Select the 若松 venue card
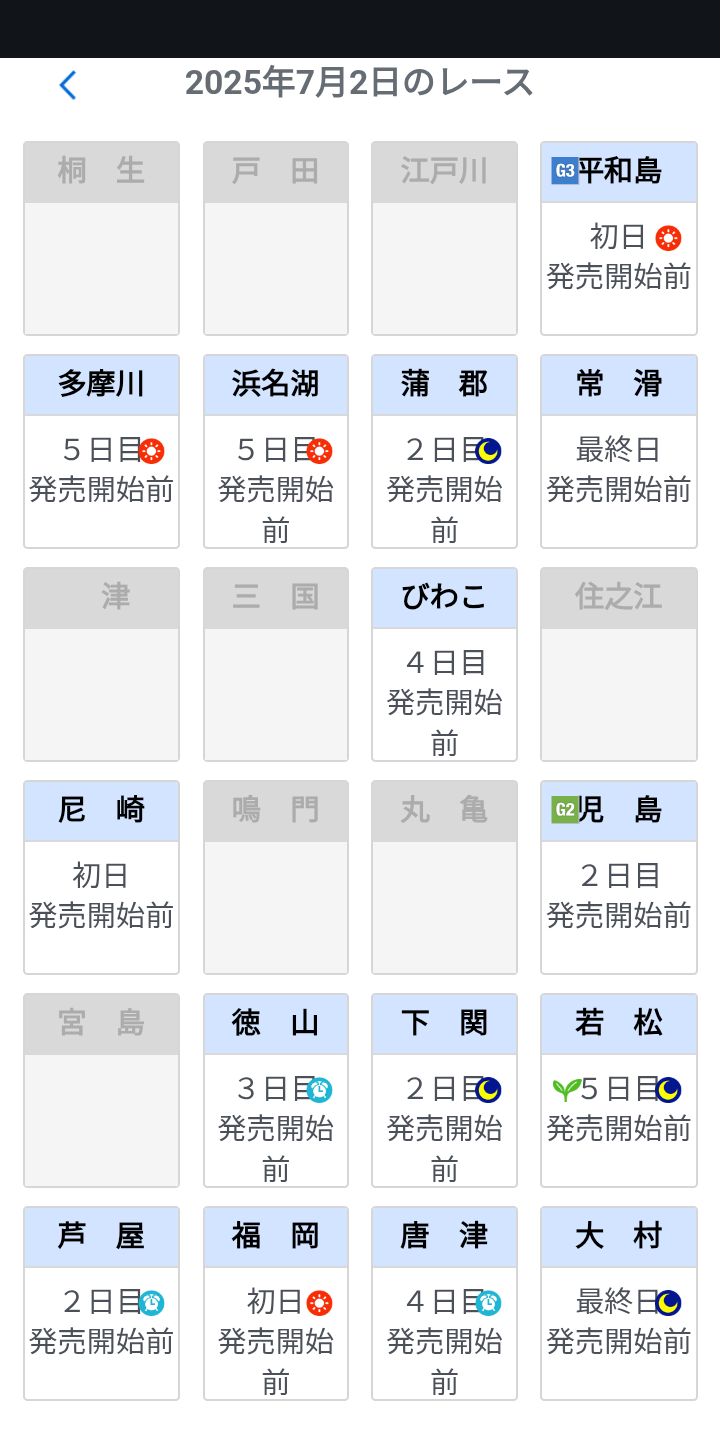This screenshot has width=720, height=1433. [618, 1091]
